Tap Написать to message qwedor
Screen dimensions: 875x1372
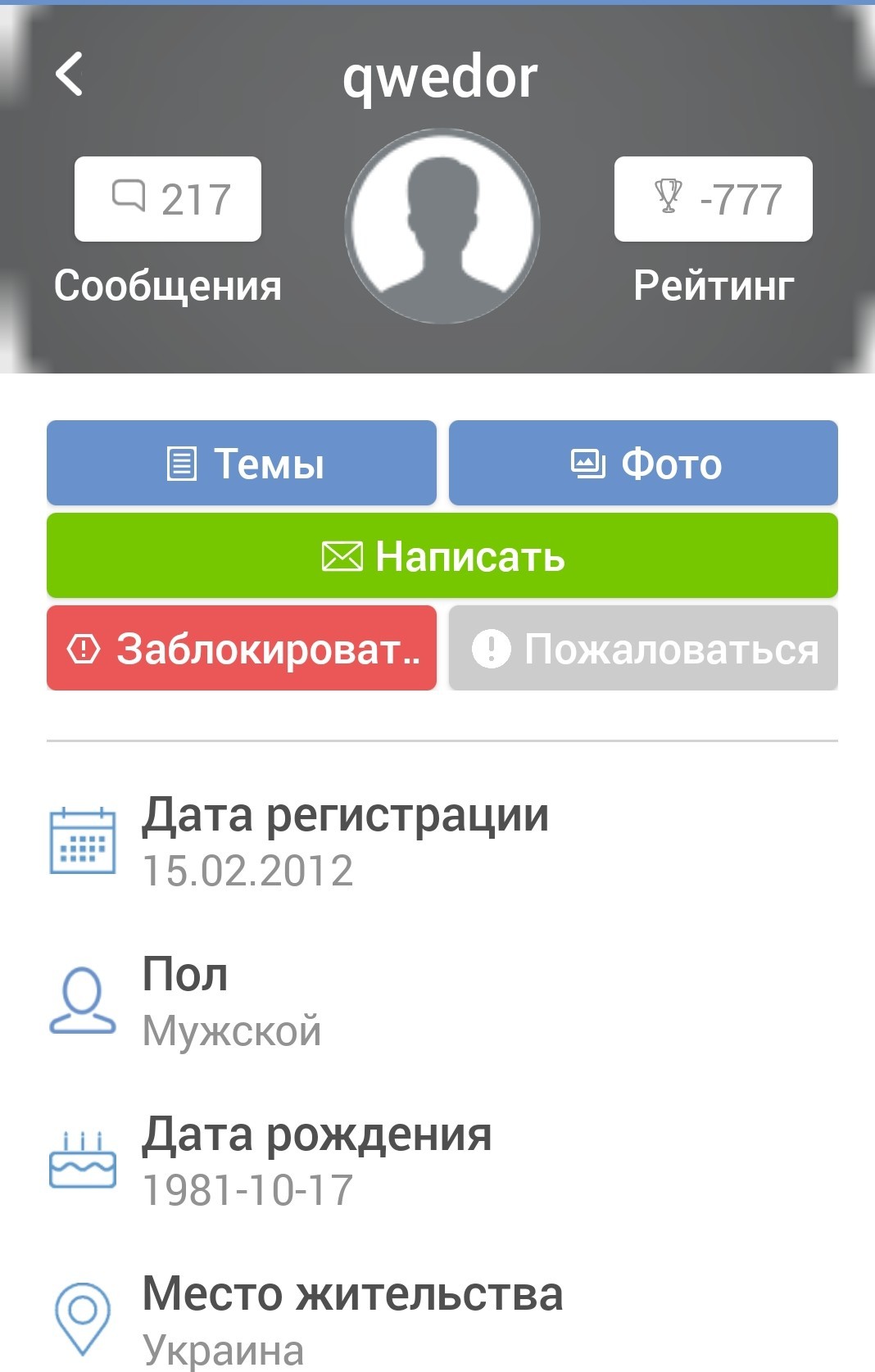(x=442, y=555)
